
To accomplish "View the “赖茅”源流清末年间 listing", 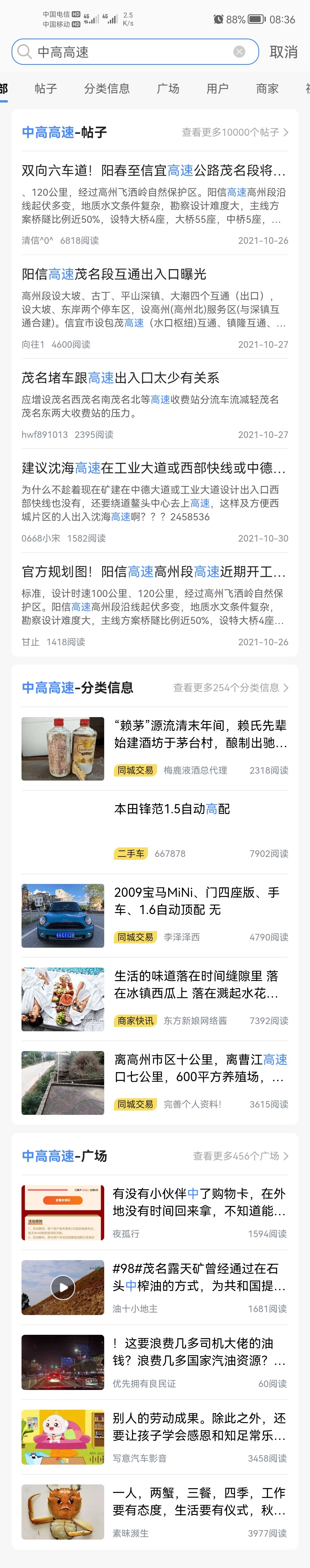I will pyautogui.click(x=201, y=733).
